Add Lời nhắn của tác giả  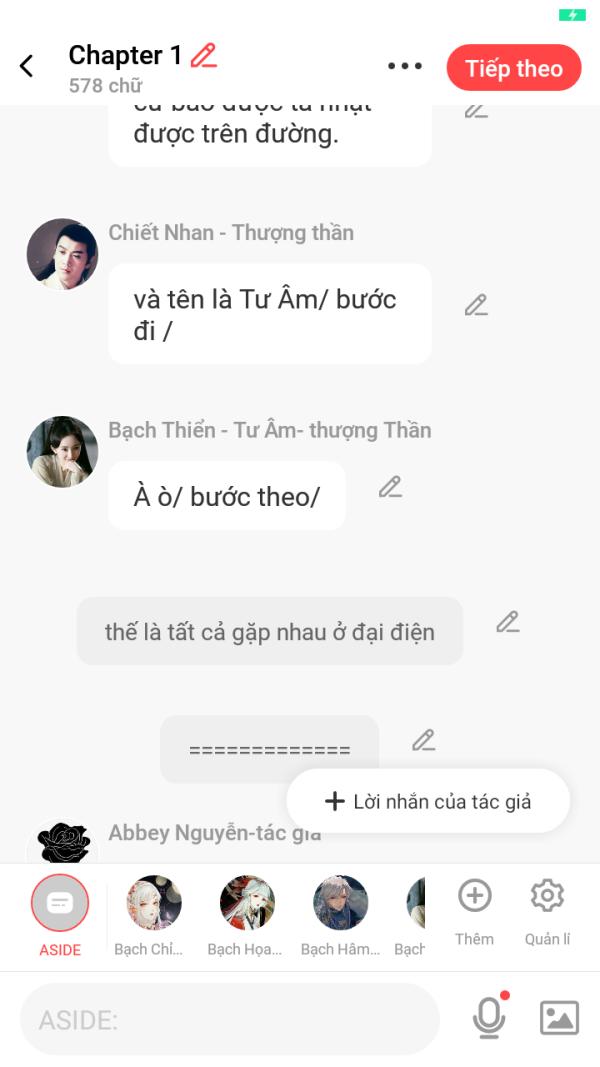click(428, 801)
